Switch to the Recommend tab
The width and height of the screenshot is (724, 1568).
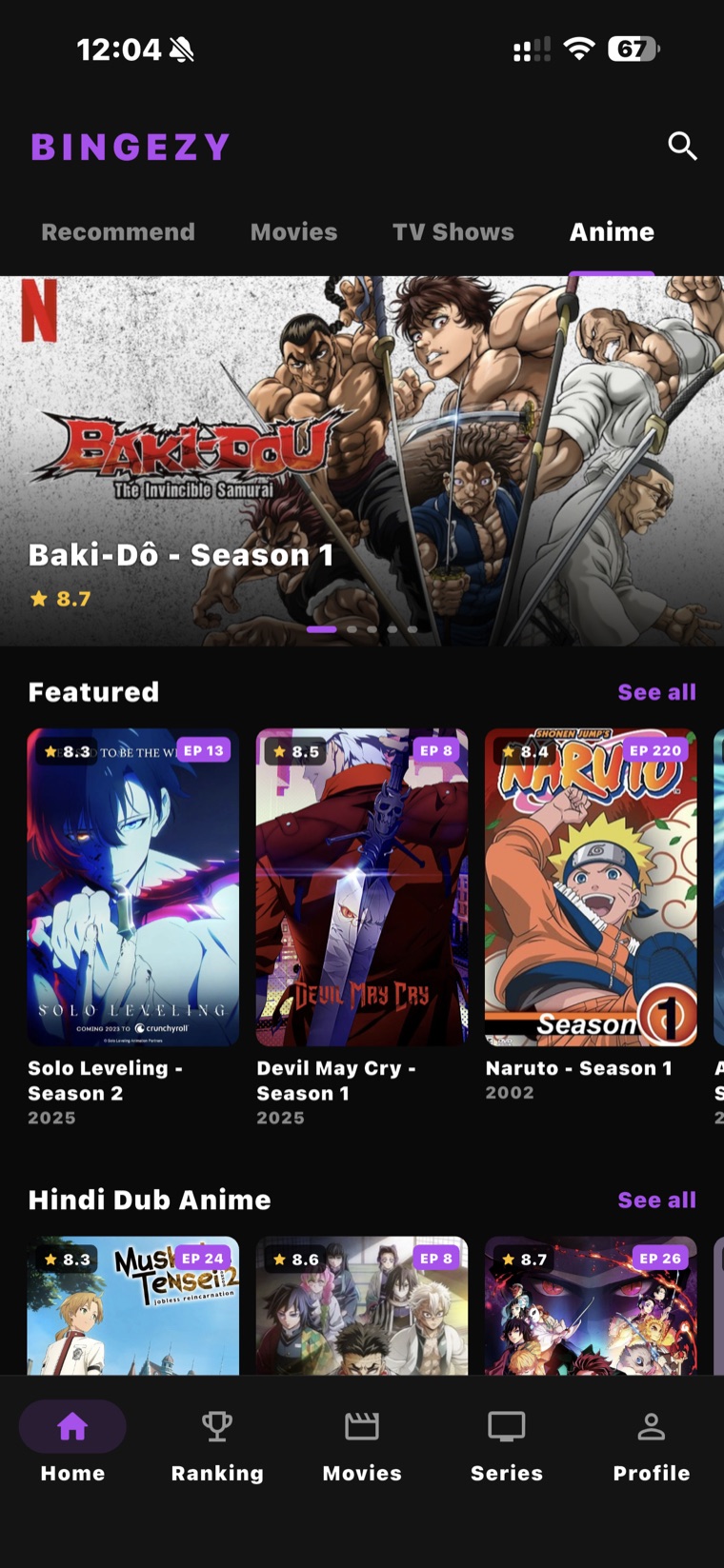118,232
